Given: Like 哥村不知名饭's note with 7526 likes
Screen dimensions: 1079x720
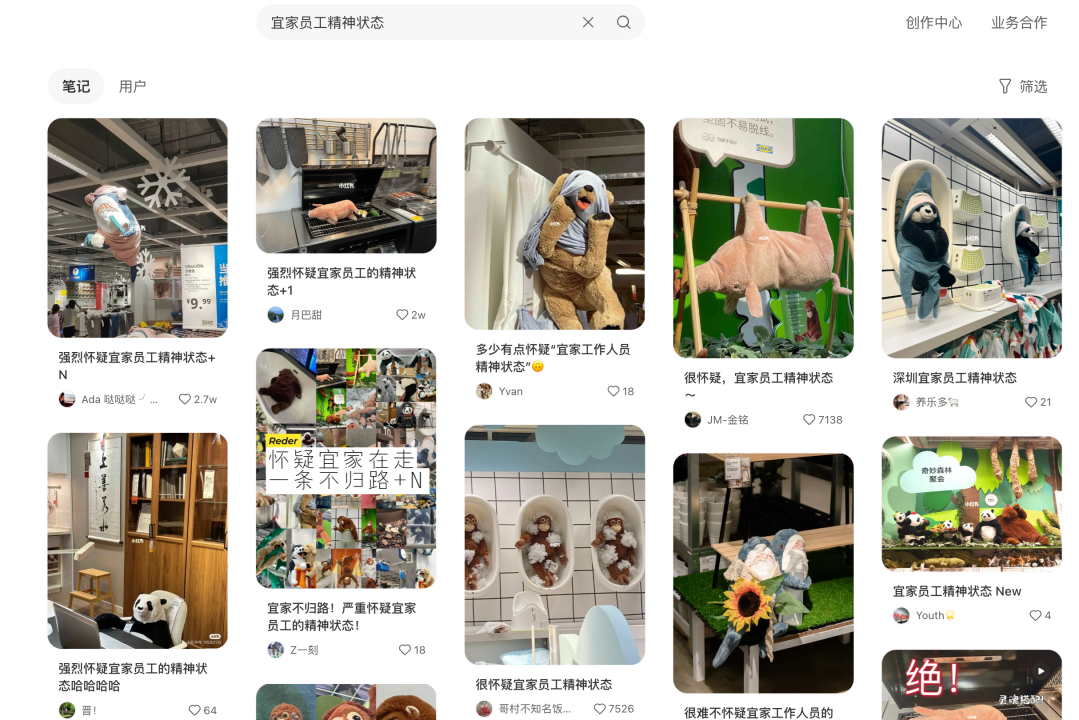Looking at the screenshot, I should [x=600, y=708].
